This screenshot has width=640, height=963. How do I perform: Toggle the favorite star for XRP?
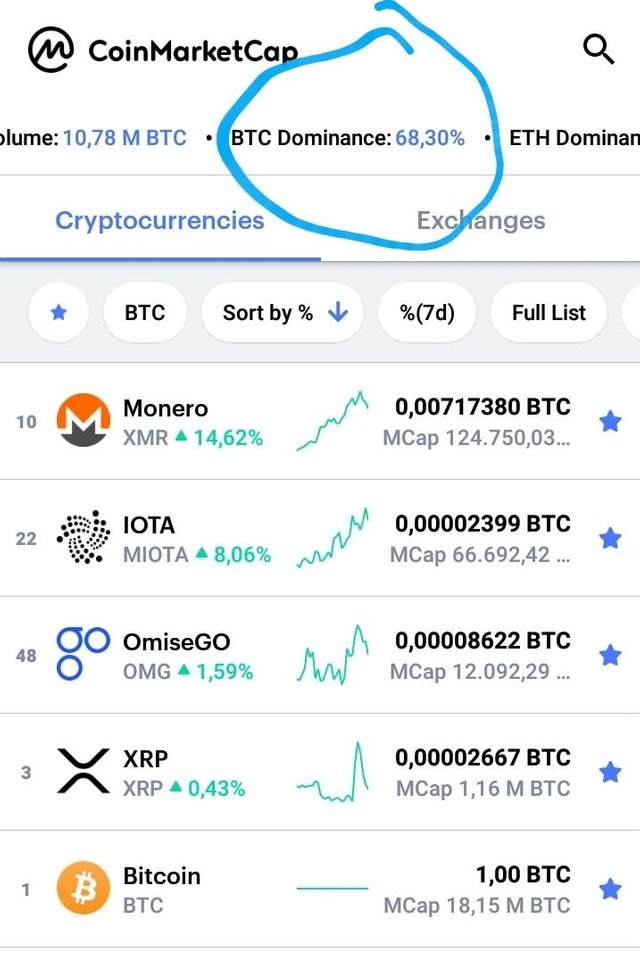click(610, 773)
